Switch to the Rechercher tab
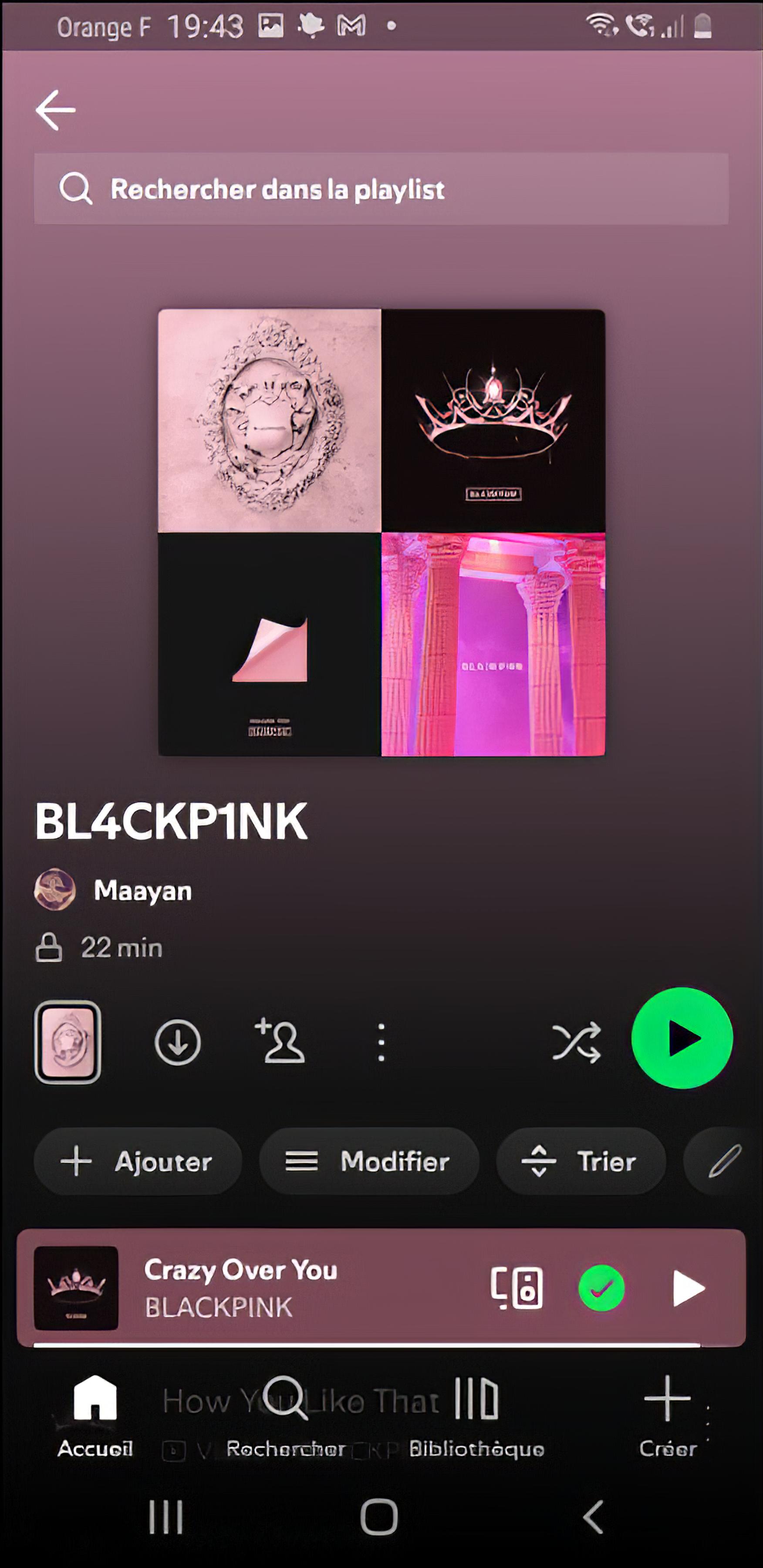The image size is (763, 1568). 285,1417
